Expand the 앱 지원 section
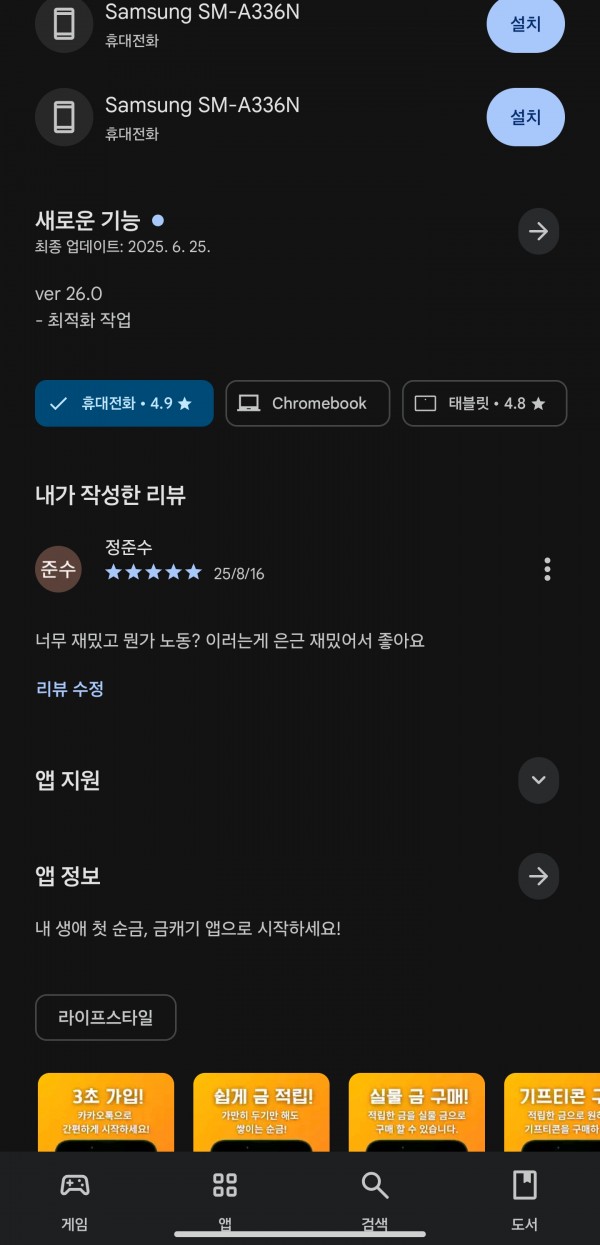 pos(538,780)
